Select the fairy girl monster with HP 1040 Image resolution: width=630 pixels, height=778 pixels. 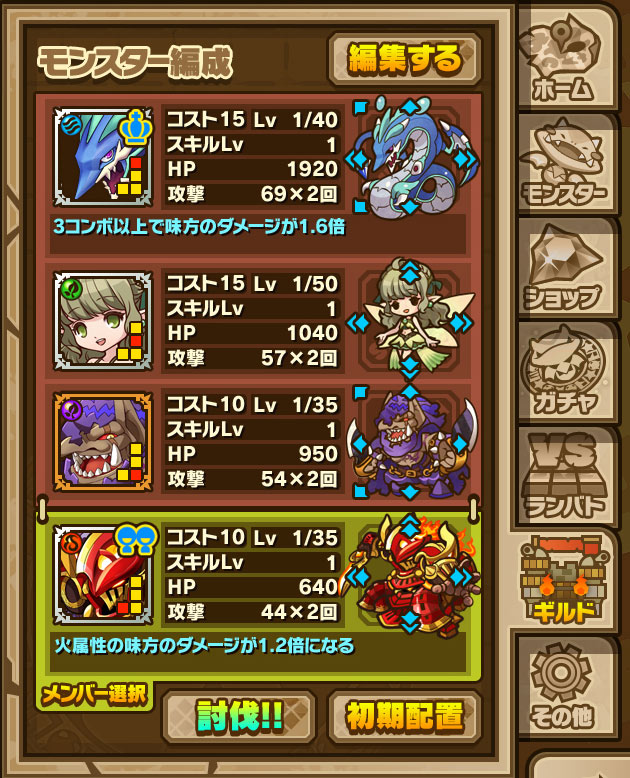tap(102, 319)
